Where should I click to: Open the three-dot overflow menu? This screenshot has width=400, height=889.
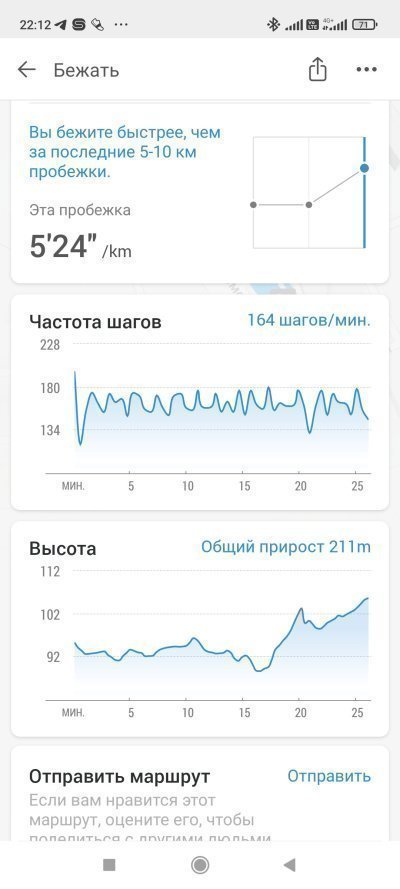(x=367, y=70)
